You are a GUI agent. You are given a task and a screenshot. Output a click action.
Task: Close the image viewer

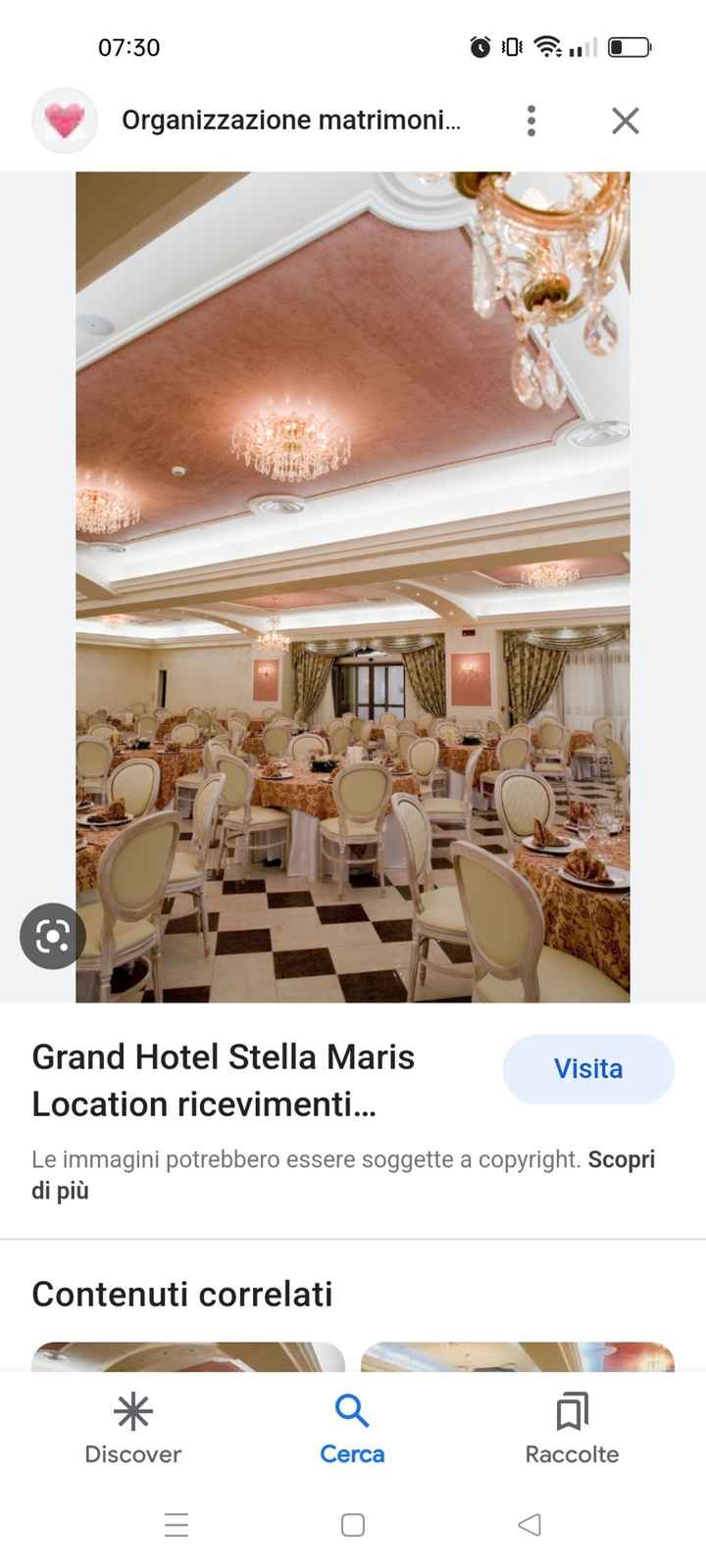click(625, 121)
